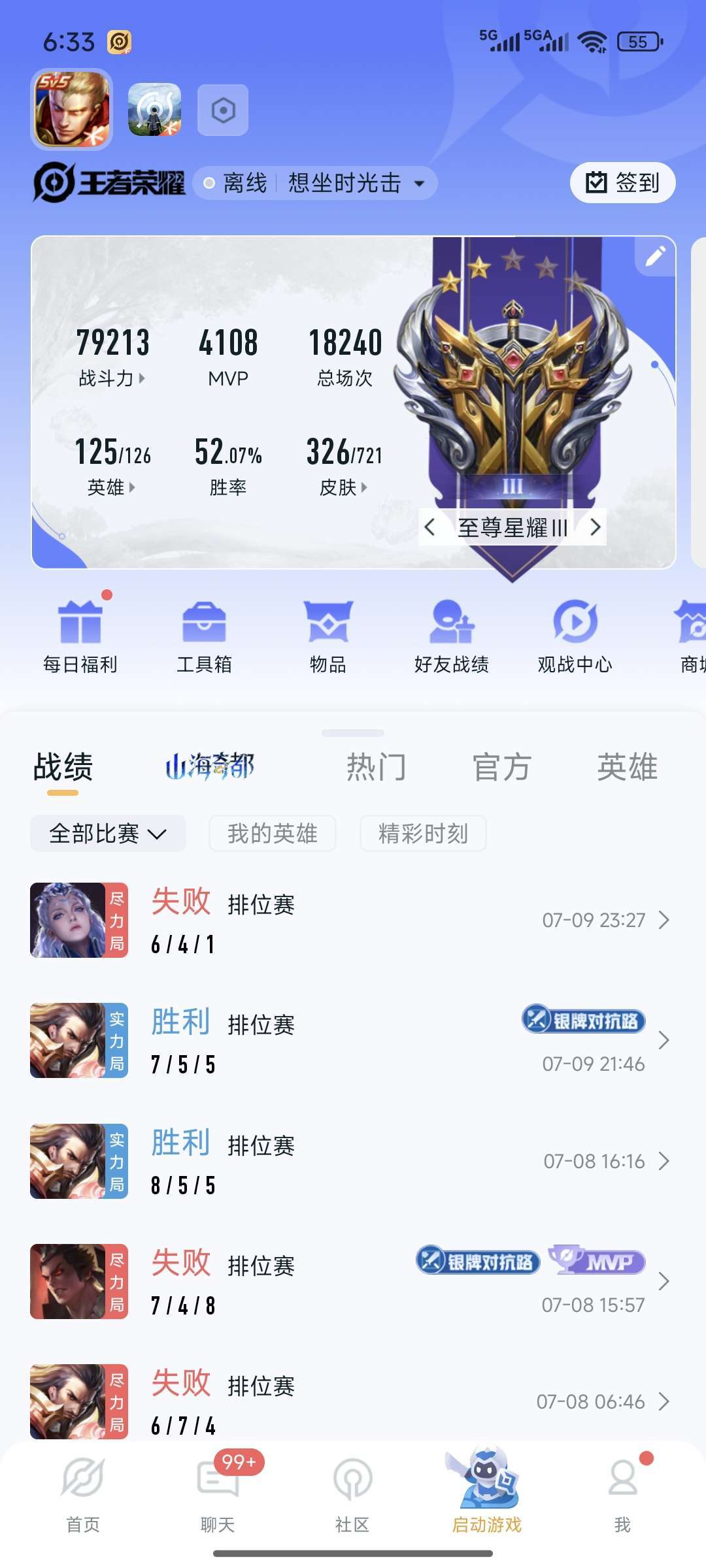Launch game via 启动游戏
This screenshot has width=706, height=1568.
(x=486, y=1492)
